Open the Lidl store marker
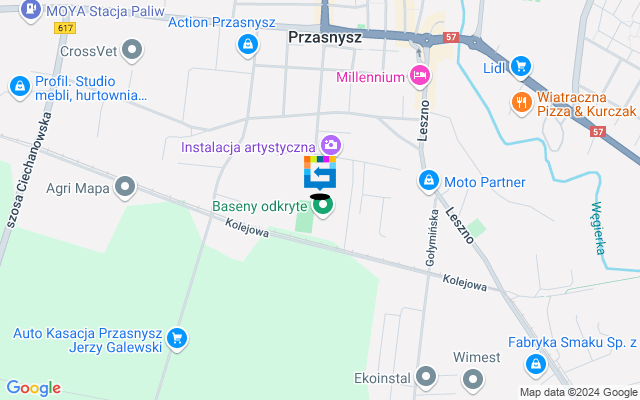The height and width of the screenshot is (400, 640). click(519, 67)
